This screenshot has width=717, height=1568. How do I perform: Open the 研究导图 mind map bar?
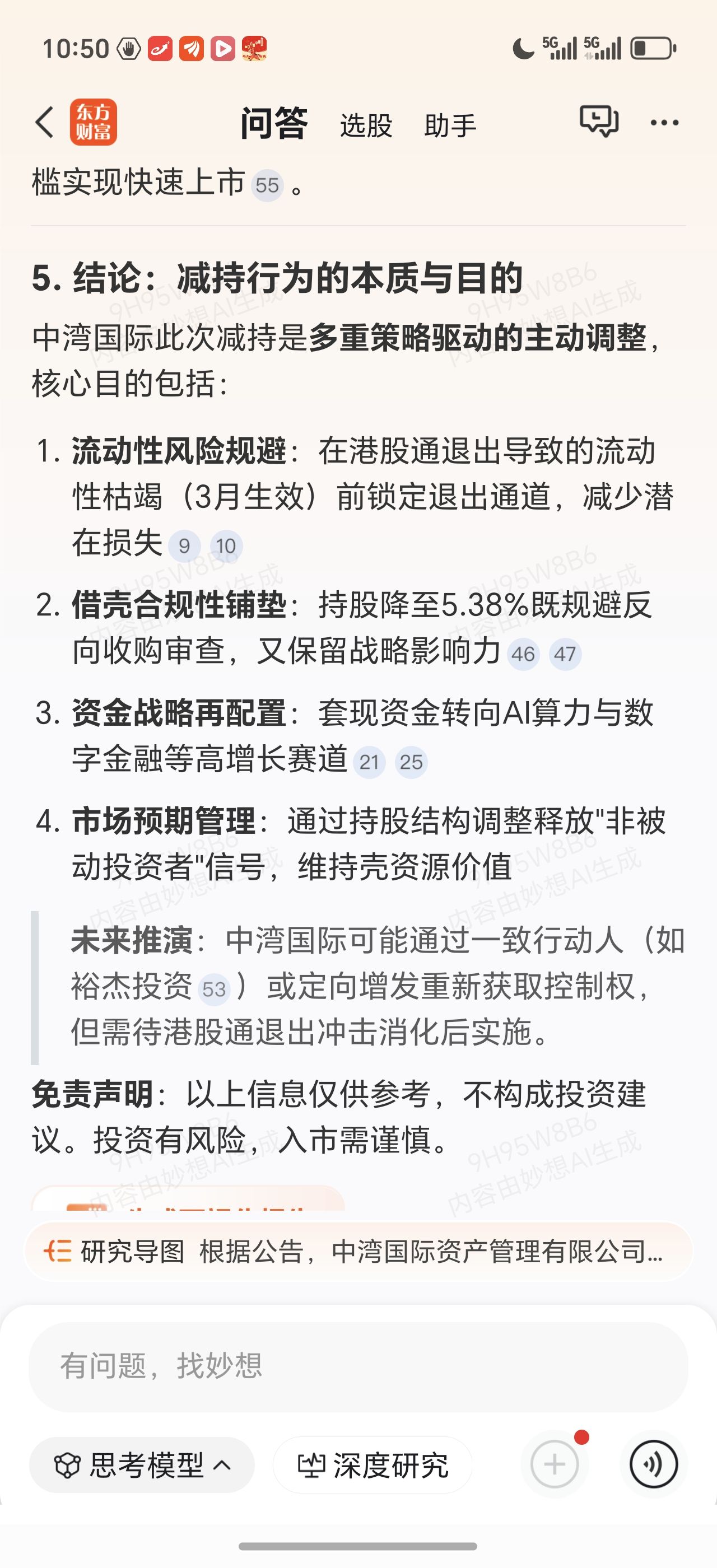(358, 1252)
